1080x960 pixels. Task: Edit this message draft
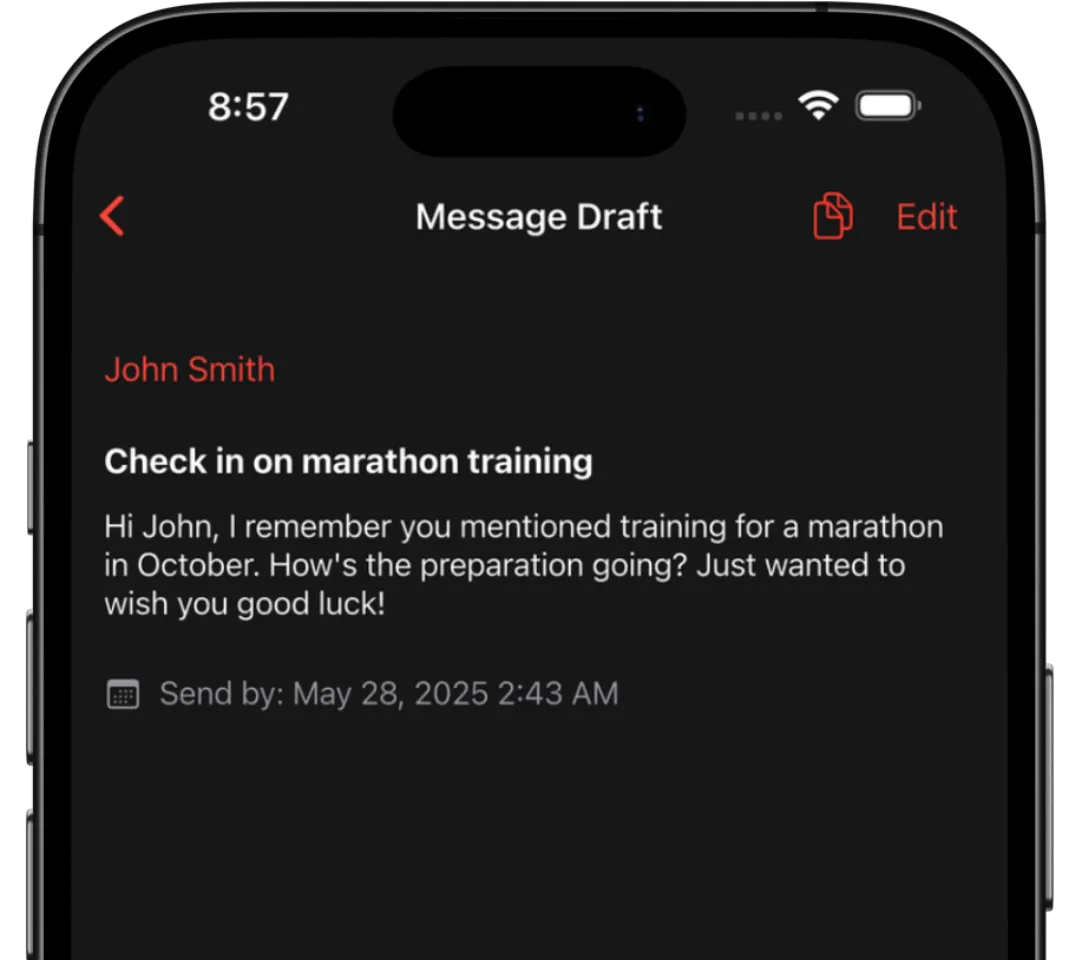pyautogui.click(x=926, y=217)
